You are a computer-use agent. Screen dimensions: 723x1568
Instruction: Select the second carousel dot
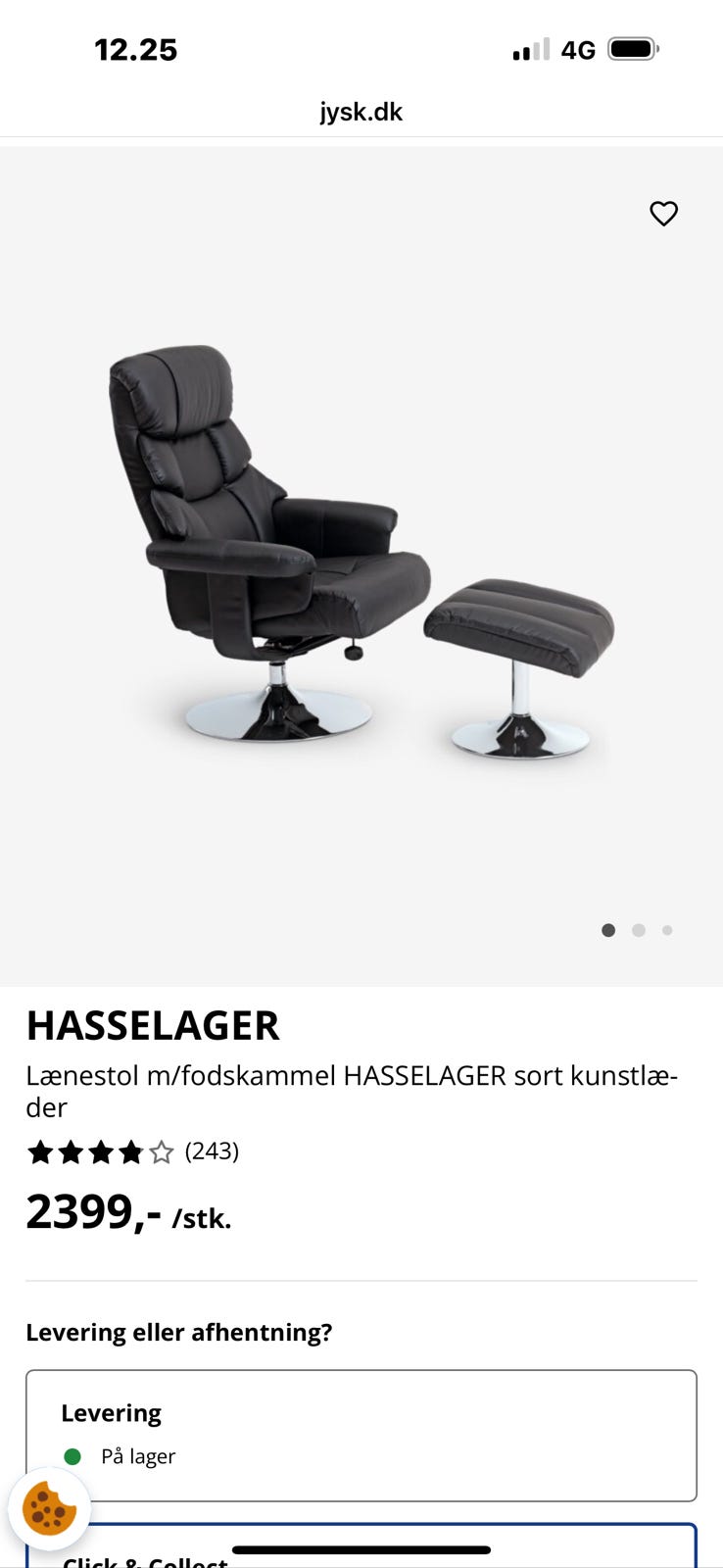639,930
